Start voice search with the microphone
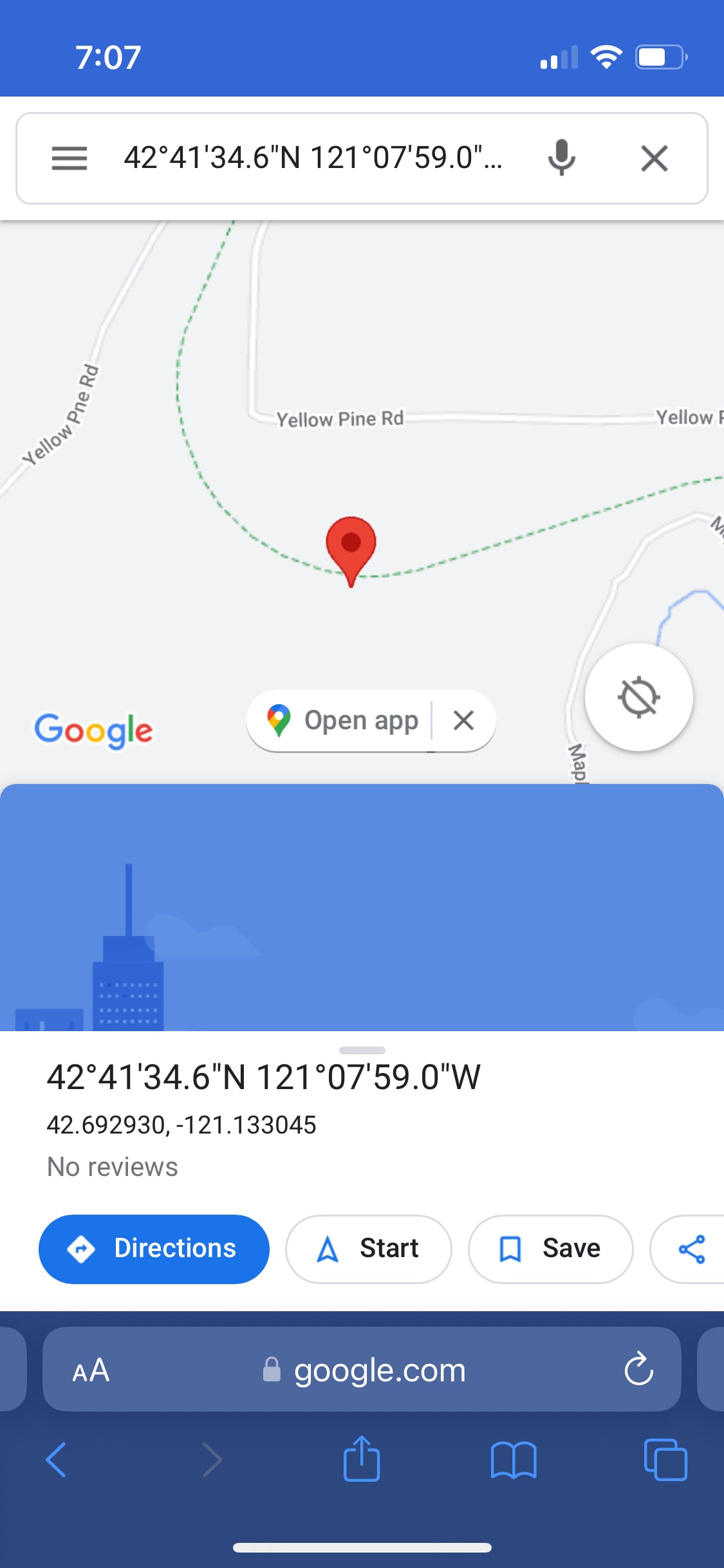The height and width of the screenshot is (1568, 724). pyautogui.click(x=561, y=158)
